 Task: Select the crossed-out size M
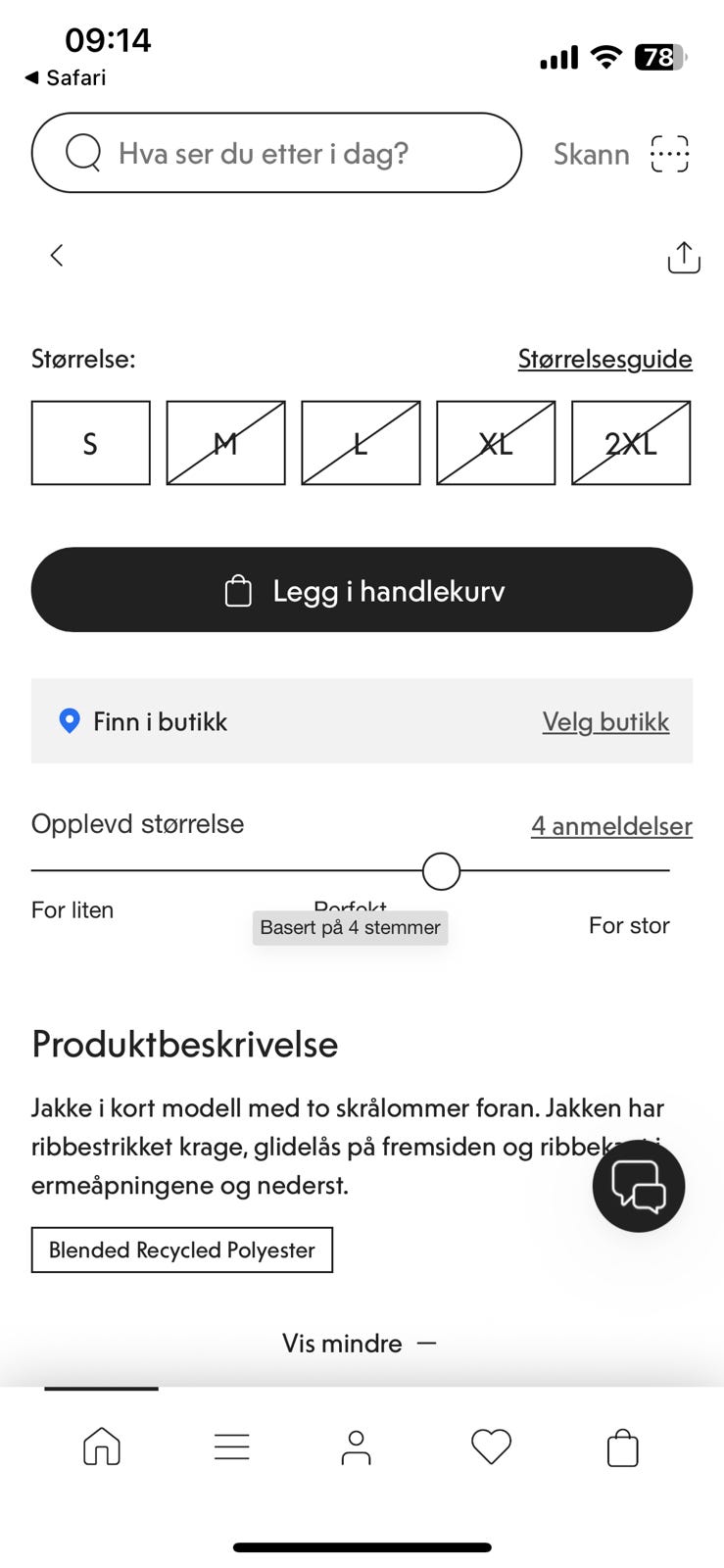225,442
